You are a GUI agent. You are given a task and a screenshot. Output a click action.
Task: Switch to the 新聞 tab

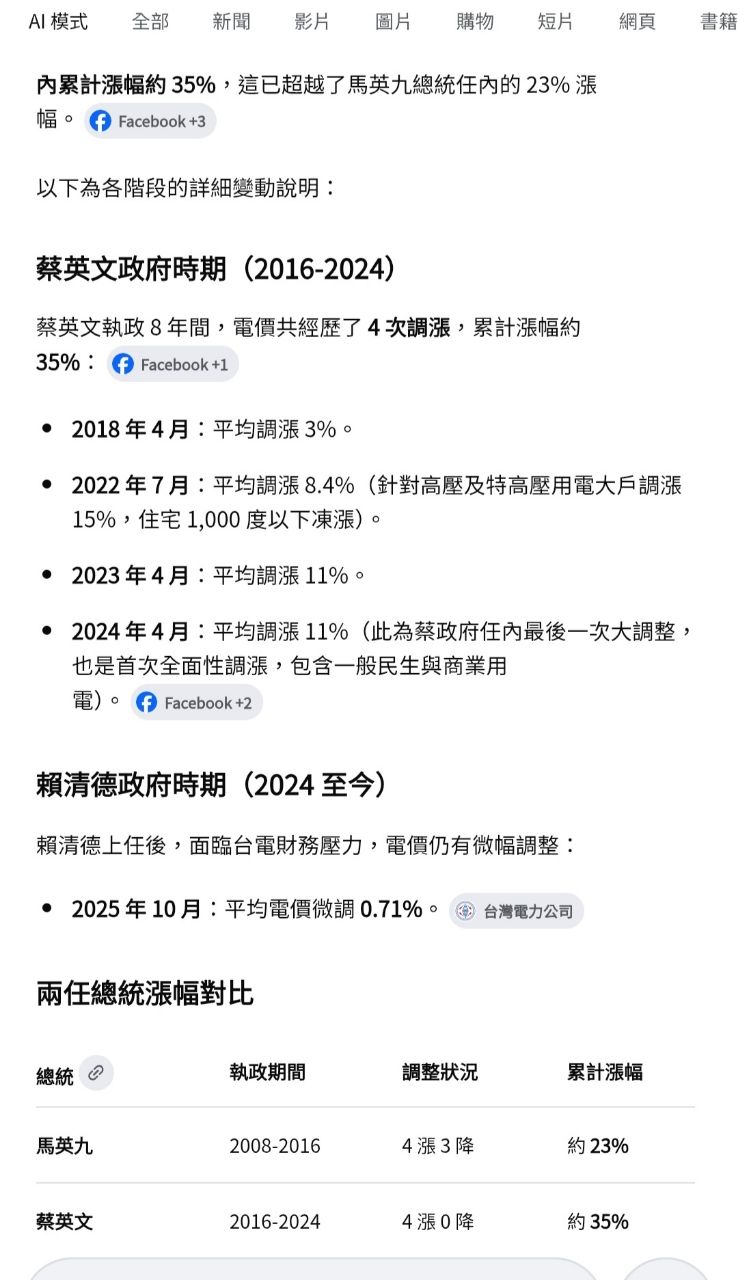[x=231, y=21]
